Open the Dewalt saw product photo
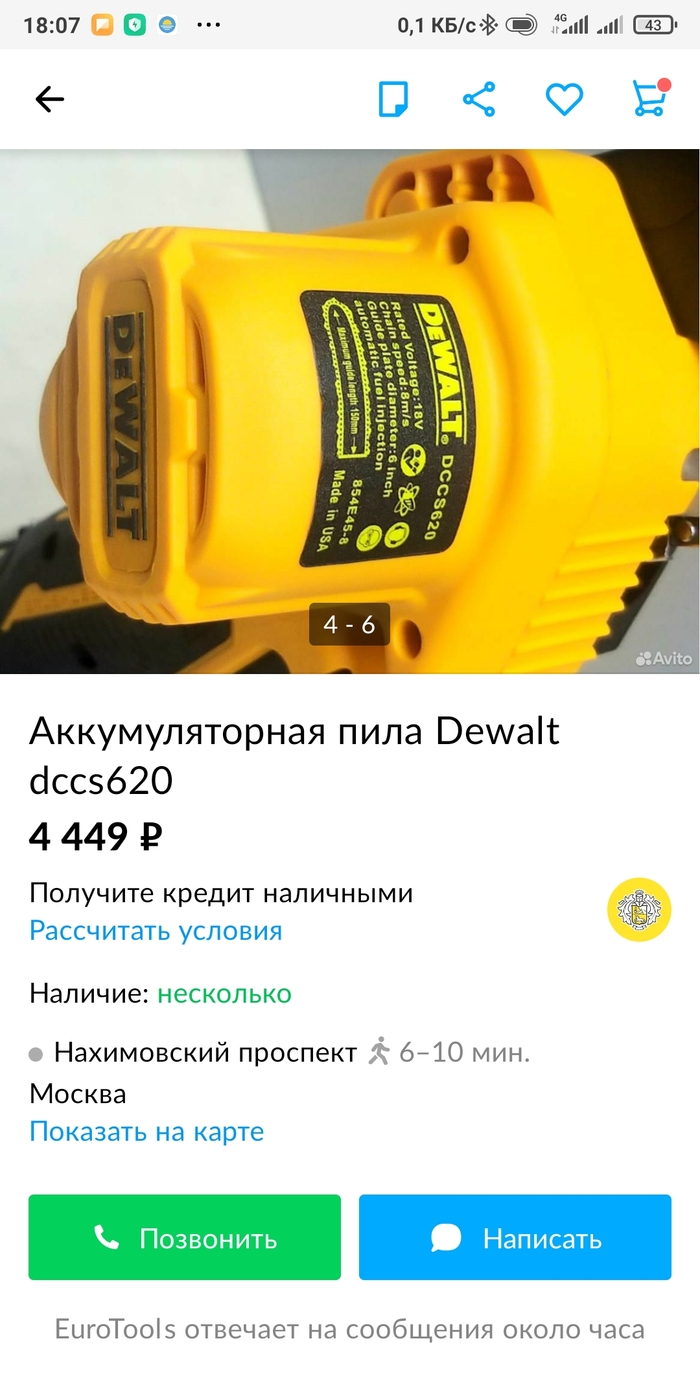This screenshot has height=1400, width=700. pos(350,410)
